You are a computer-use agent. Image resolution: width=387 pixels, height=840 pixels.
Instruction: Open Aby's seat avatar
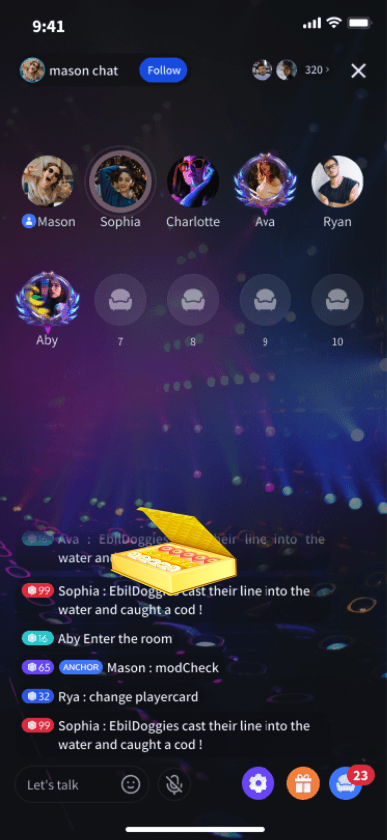tap(47, 301)
